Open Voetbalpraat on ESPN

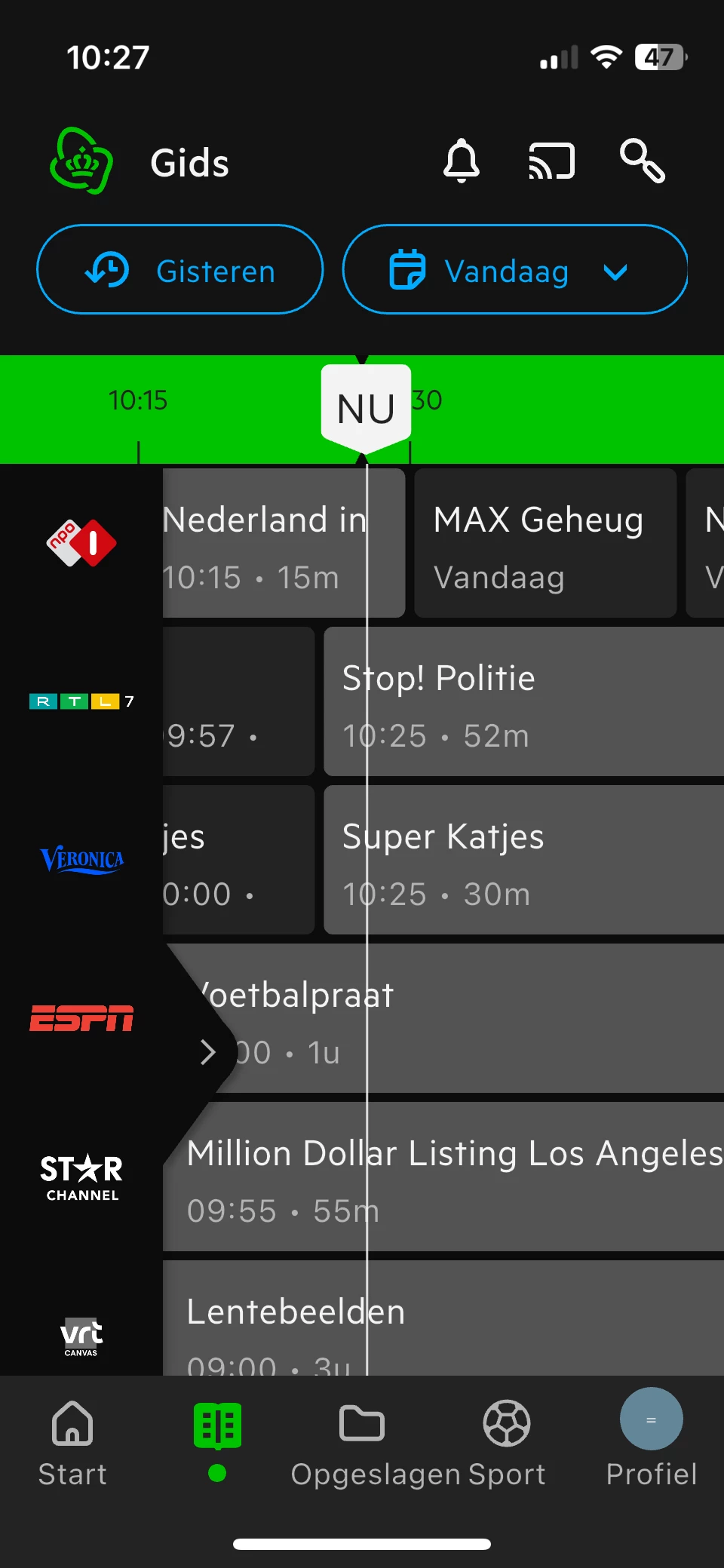point(468,1019)
